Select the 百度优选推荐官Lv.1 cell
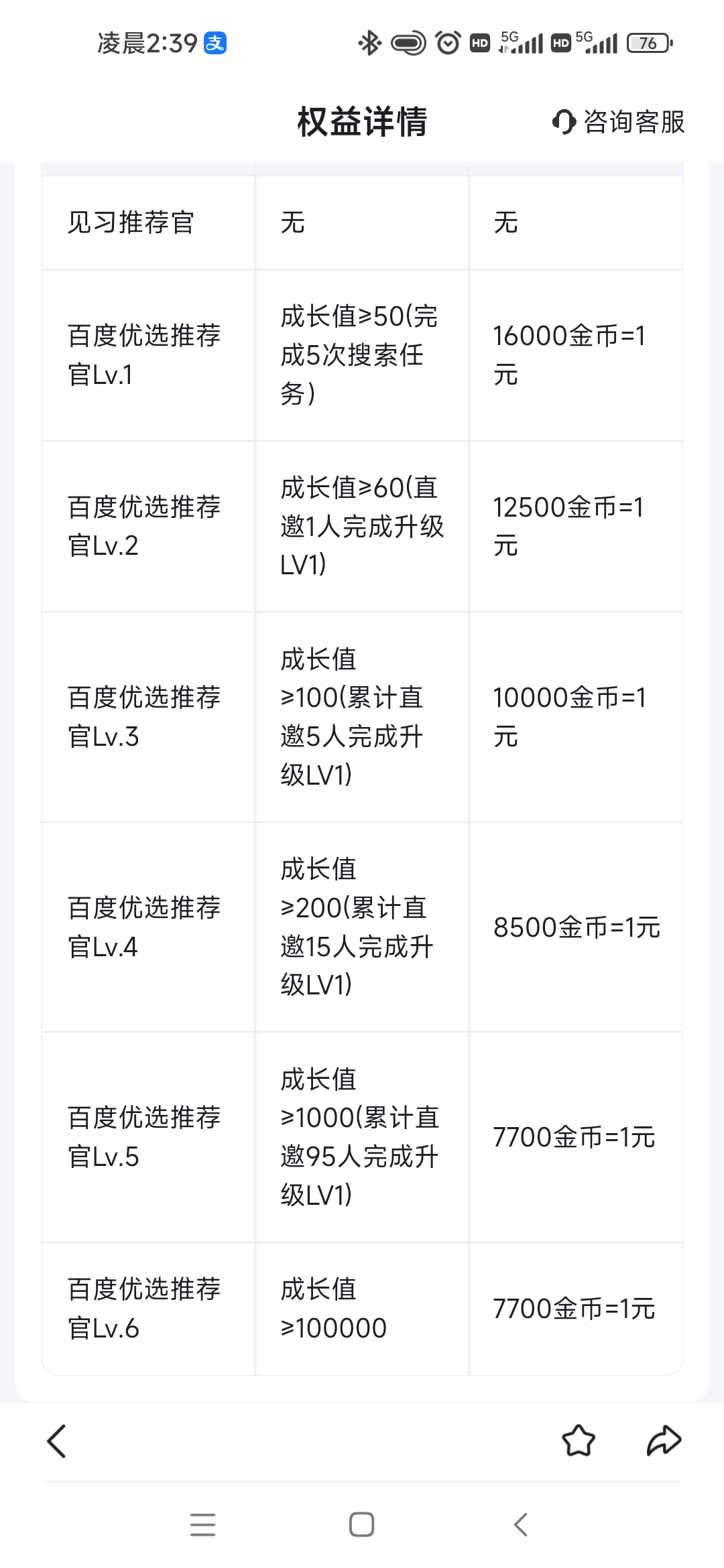Screen dimensions: 724x1568 point(144,355)
